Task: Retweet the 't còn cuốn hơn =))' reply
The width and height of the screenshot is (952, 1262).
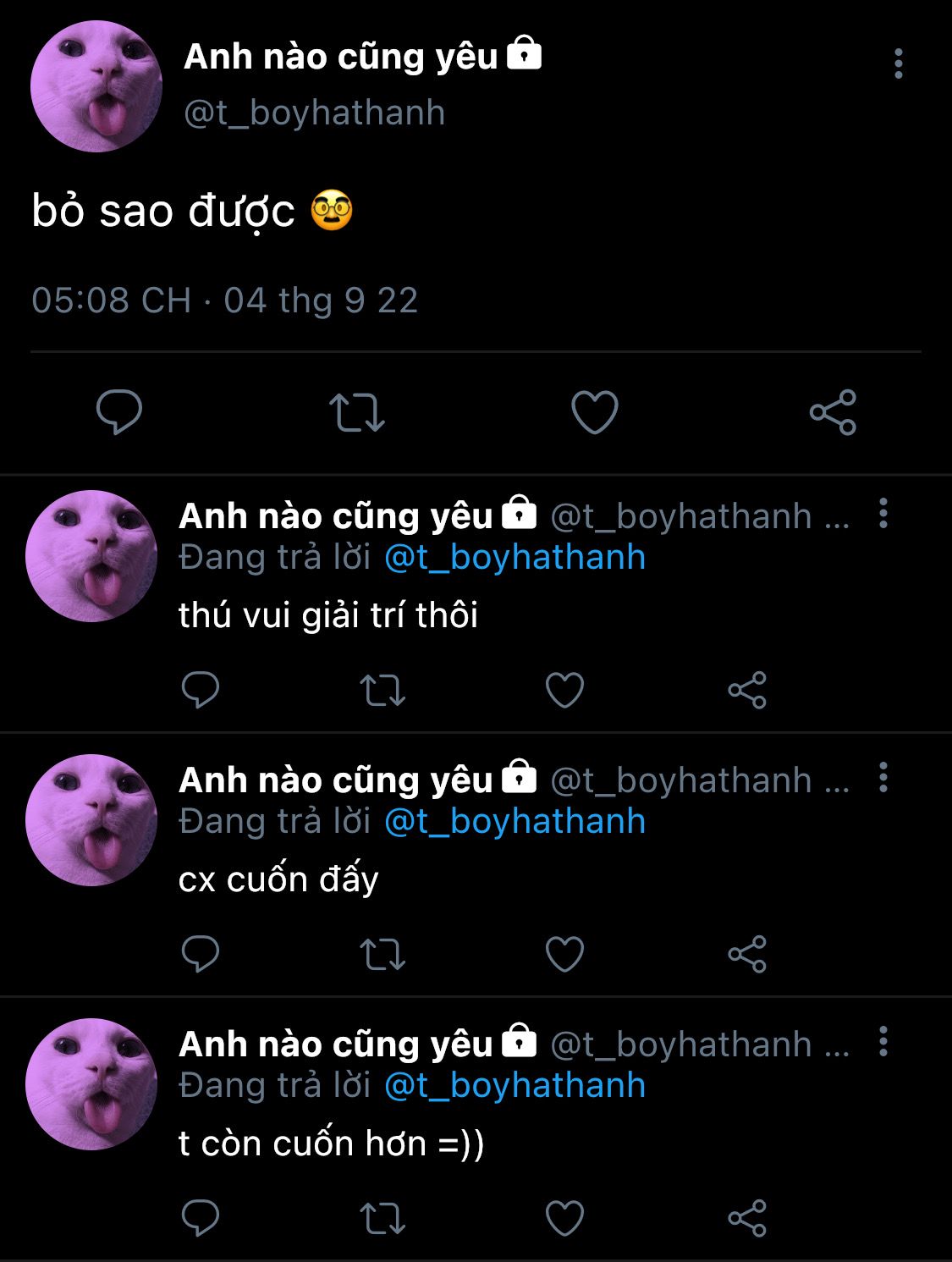Action: (x=382, y=1218)
